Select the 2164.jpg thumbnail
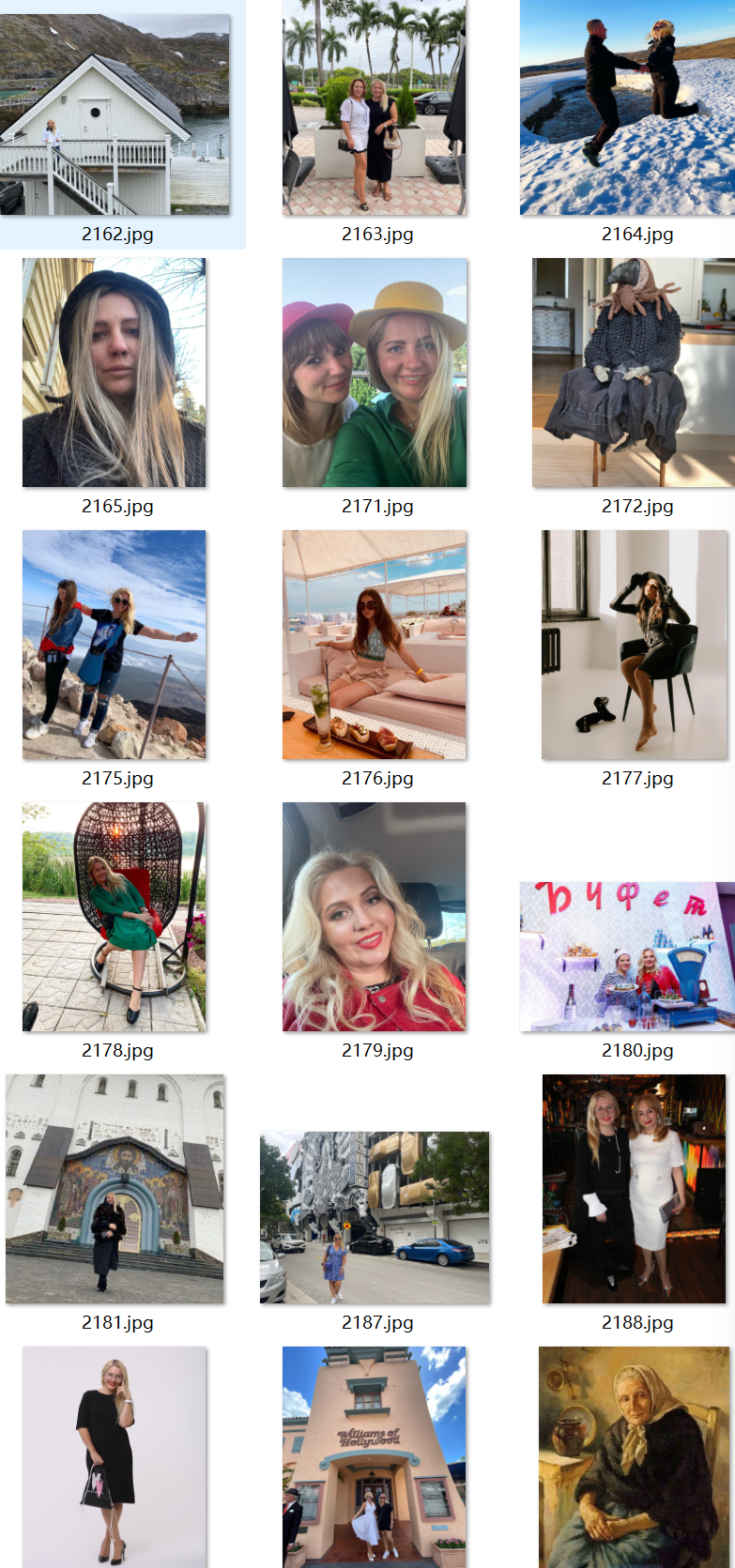Image resolution: width=735 pixels, height=1568 pixels. [627, 107]
